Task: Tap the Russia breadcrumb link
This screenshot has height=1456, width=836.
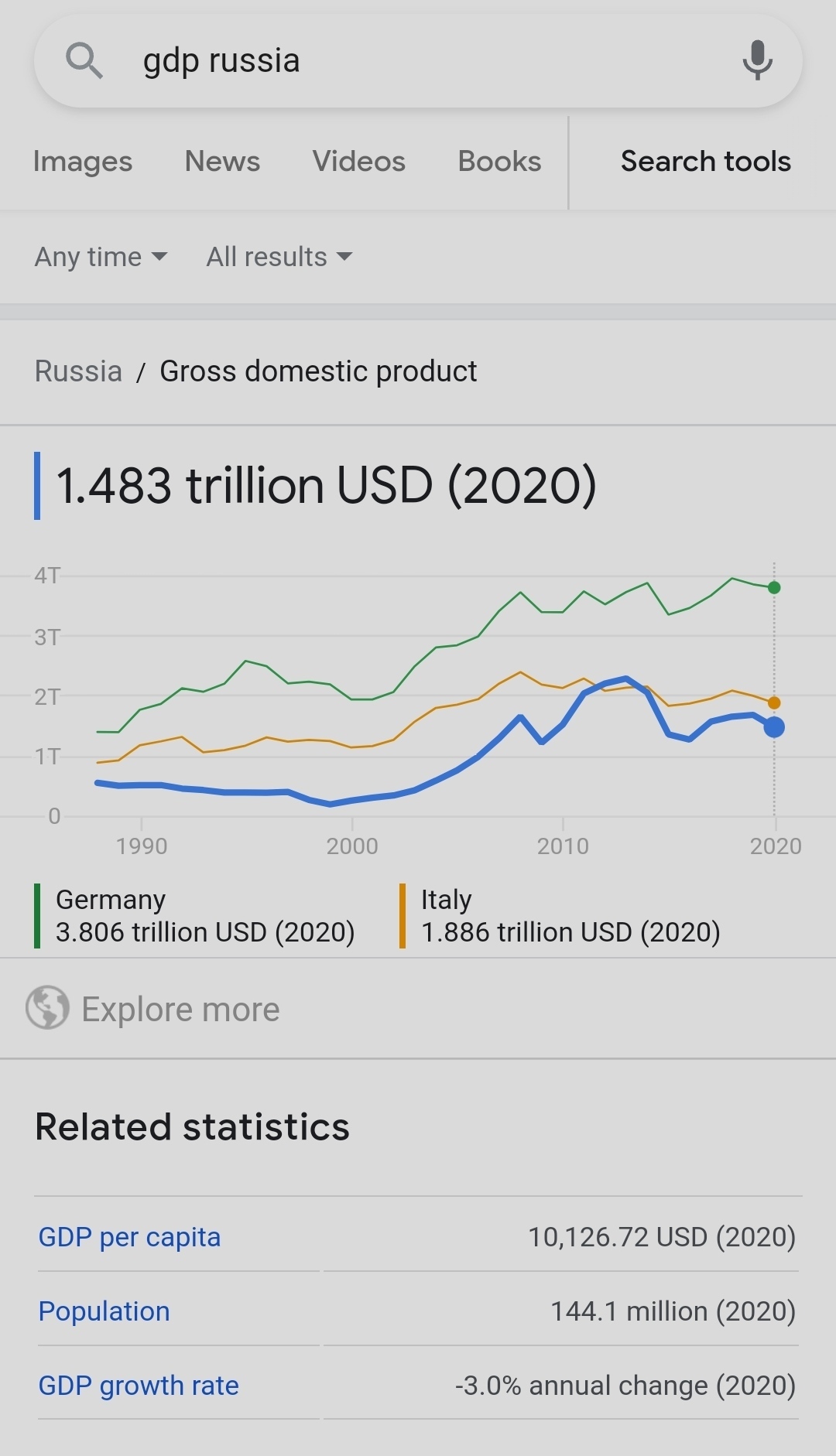Action: pos(78,371)
